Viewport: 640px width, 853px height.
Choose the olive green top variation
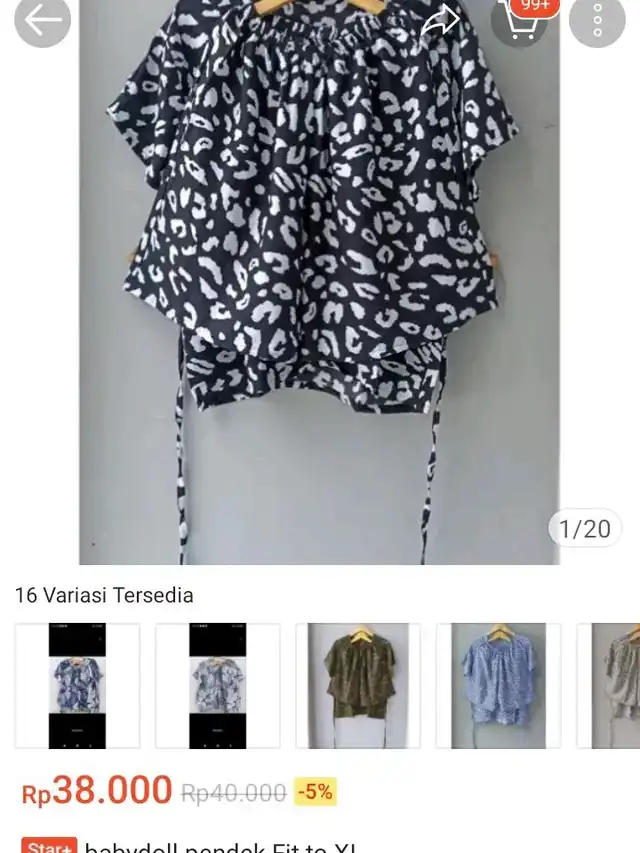(x=358, y=686)
